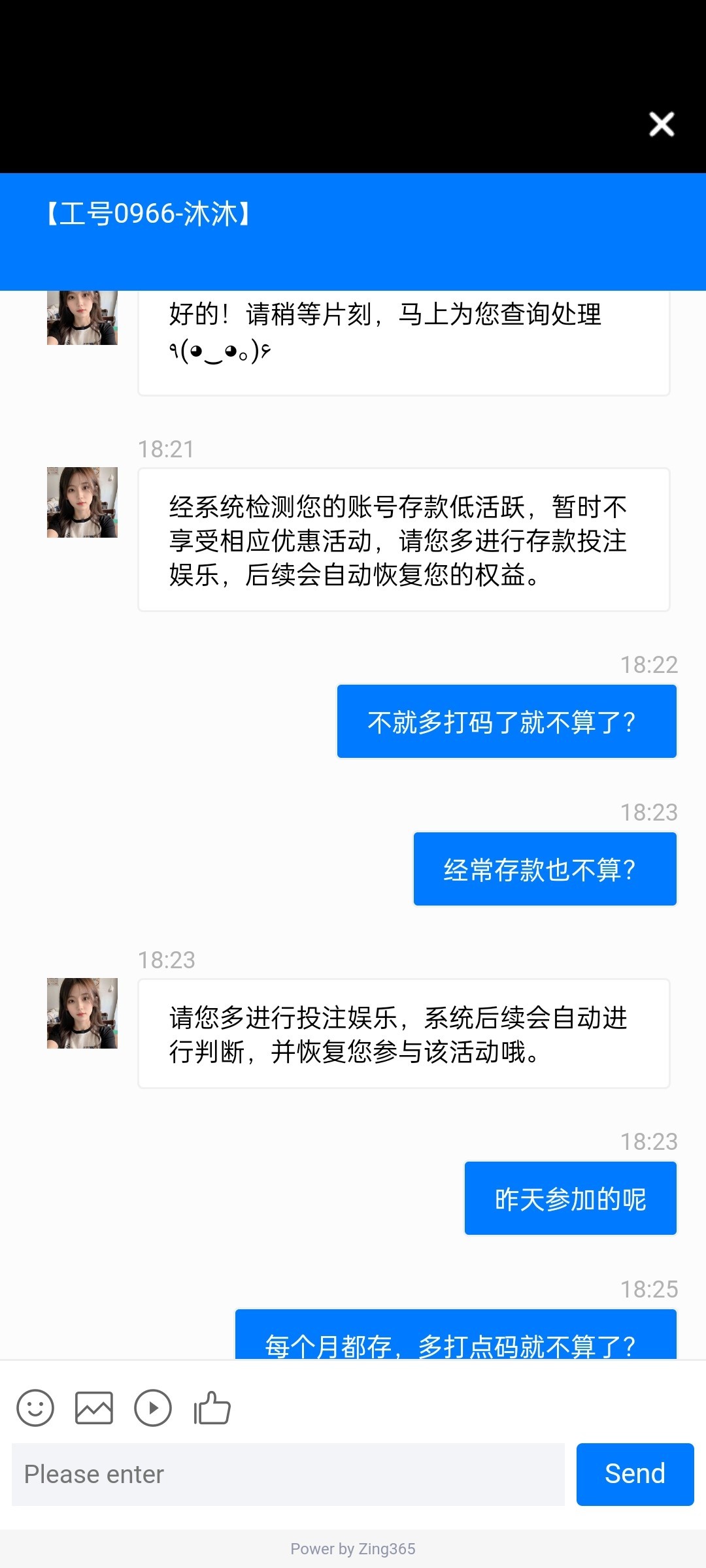
Task: Click the play-circle icon in the chat toolbar
Action: [x=153, y=1408]
